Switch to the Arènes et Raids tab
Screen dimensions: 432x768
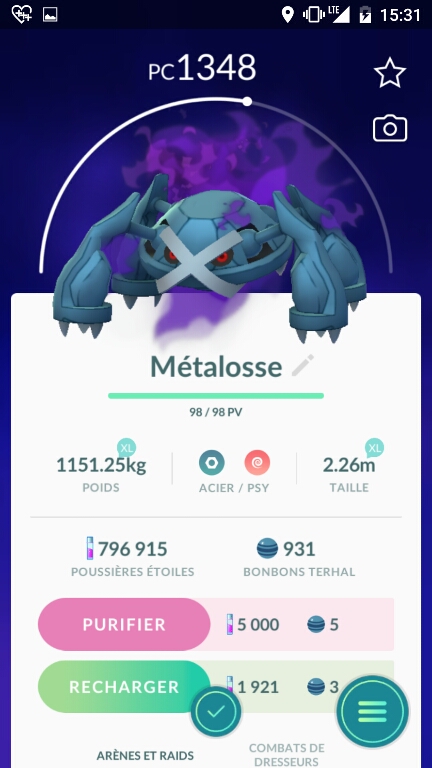[145, 755]
